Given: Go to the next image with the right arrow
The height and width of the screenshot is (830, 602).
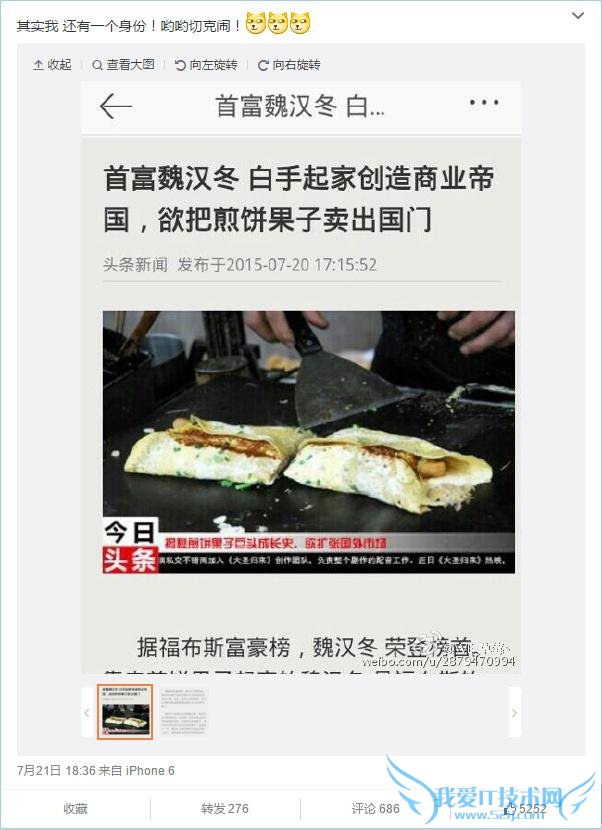Looking at the screenshot, I should click(514, 713).
